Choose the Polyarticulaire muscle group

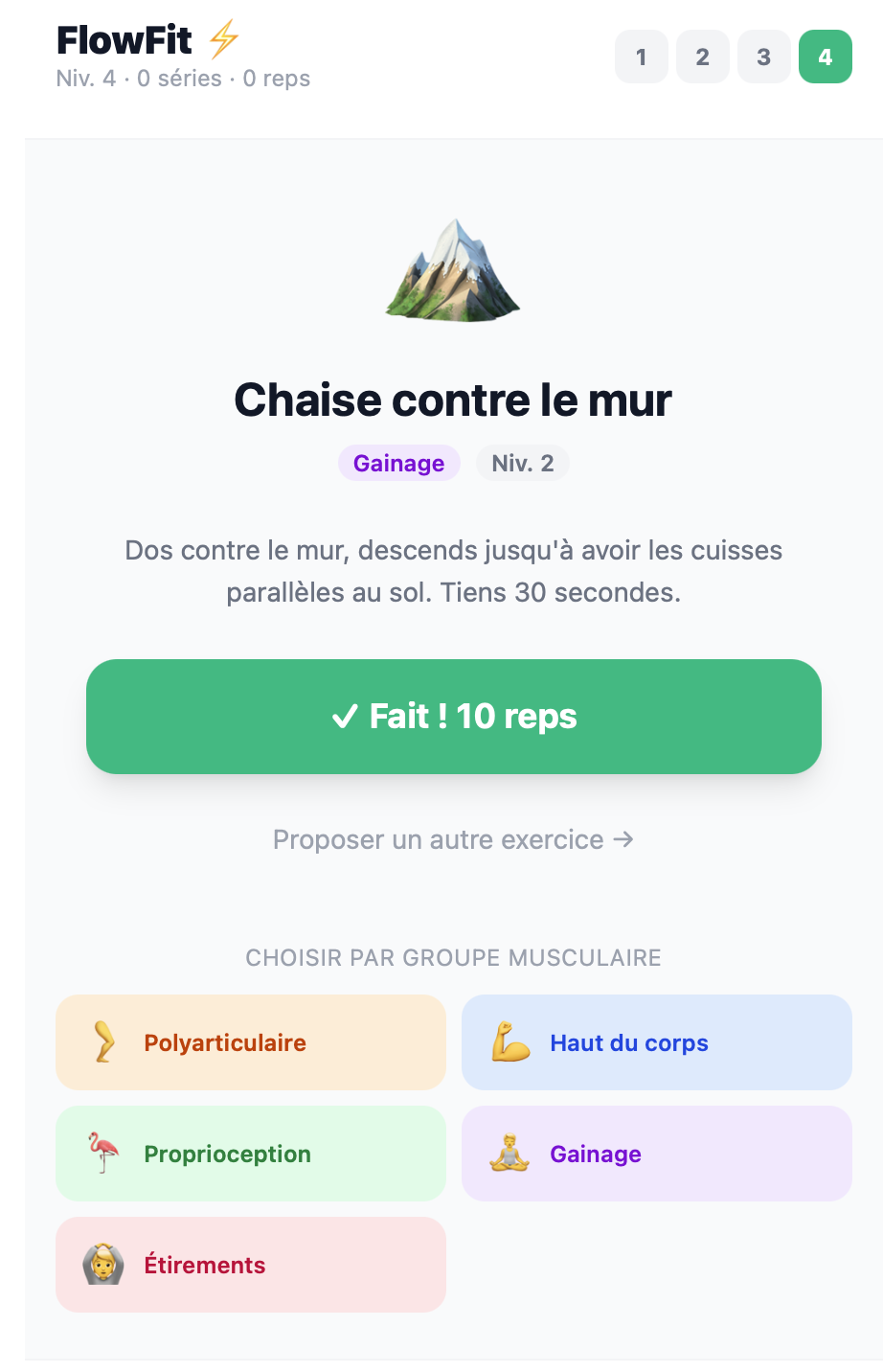[251, 1042]
